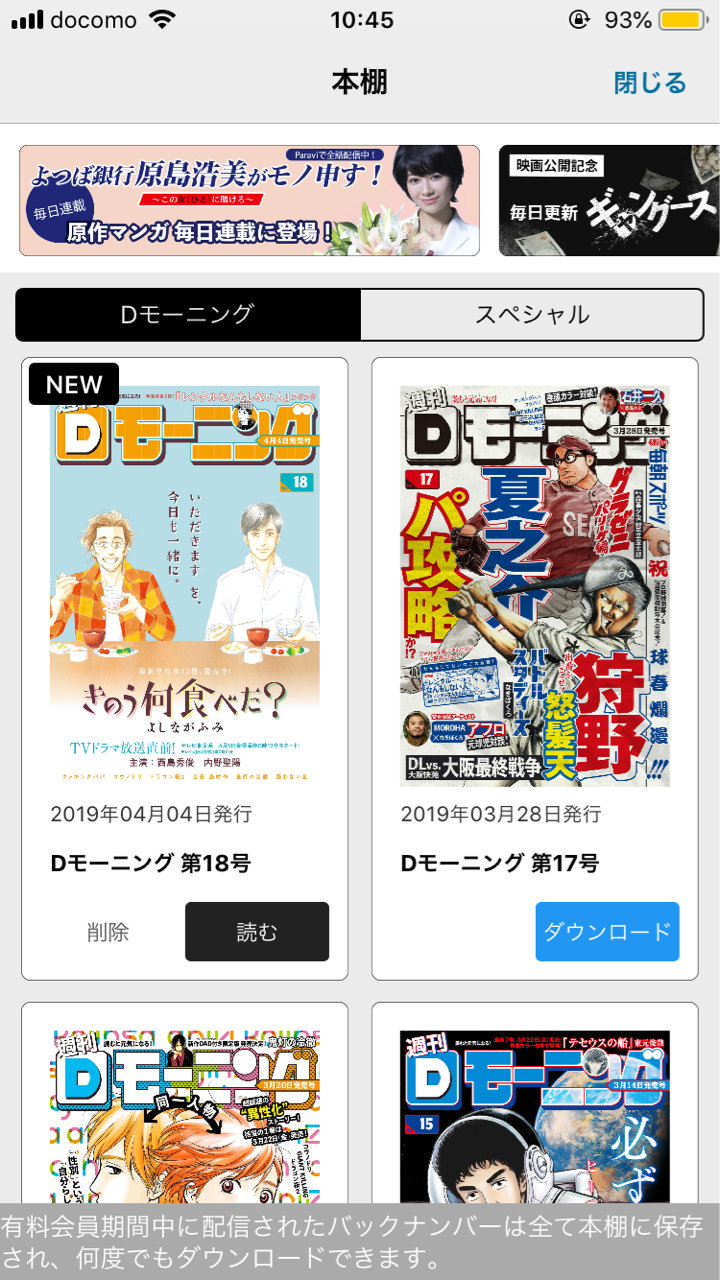
Task: Switch to the Dモーニング tab
Action: point(188,315)
